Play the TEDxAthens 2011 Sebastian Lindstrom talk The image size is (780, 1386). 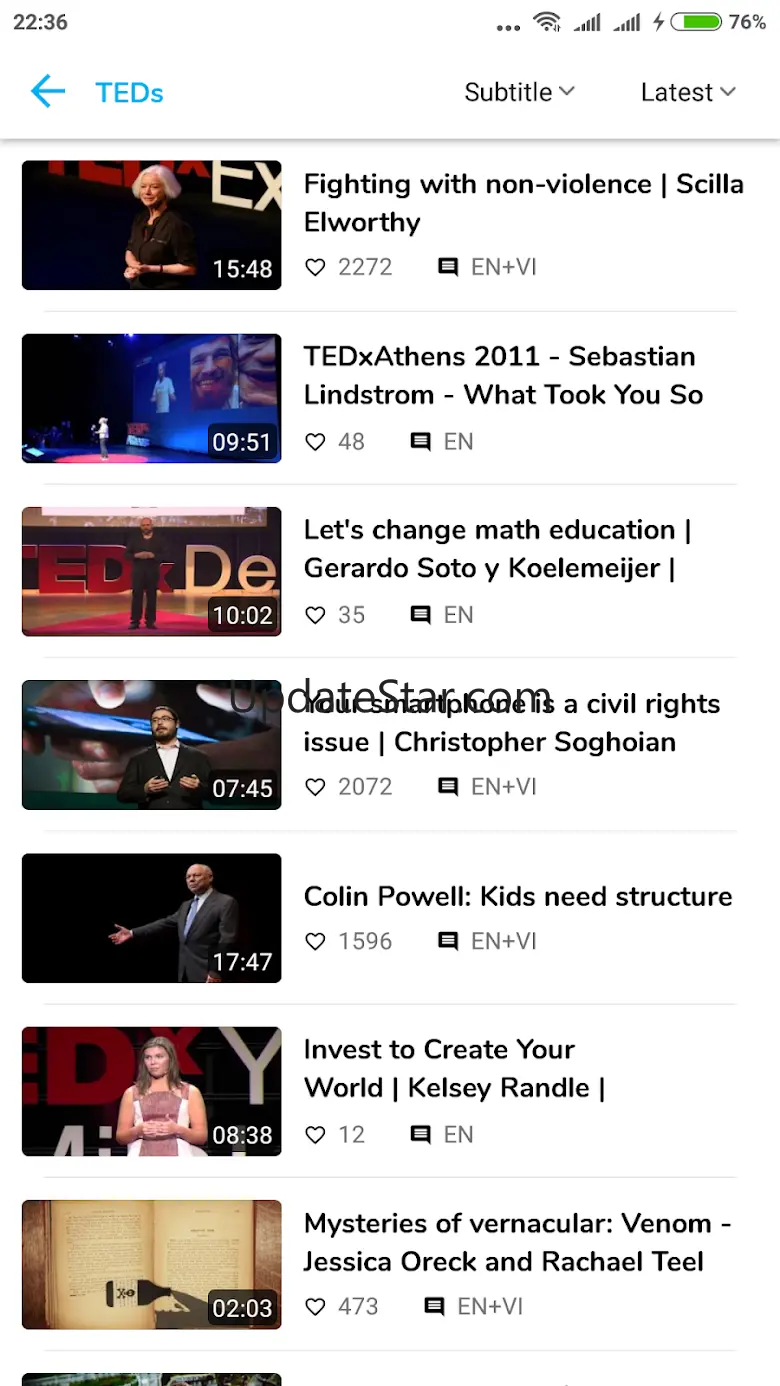tap(503, 375)
